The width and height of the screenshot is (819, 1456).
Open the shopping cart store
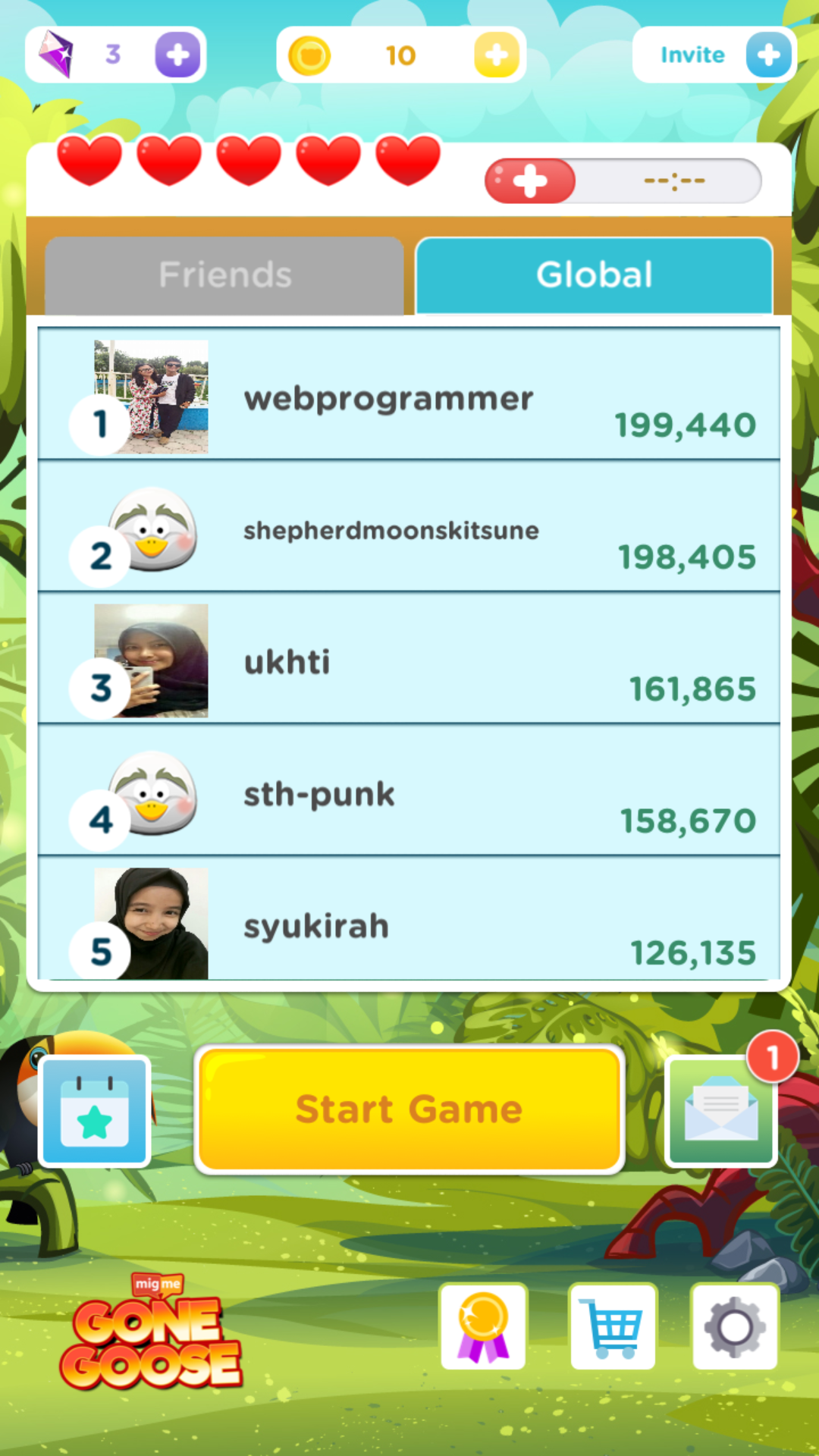click(613, 1326)
